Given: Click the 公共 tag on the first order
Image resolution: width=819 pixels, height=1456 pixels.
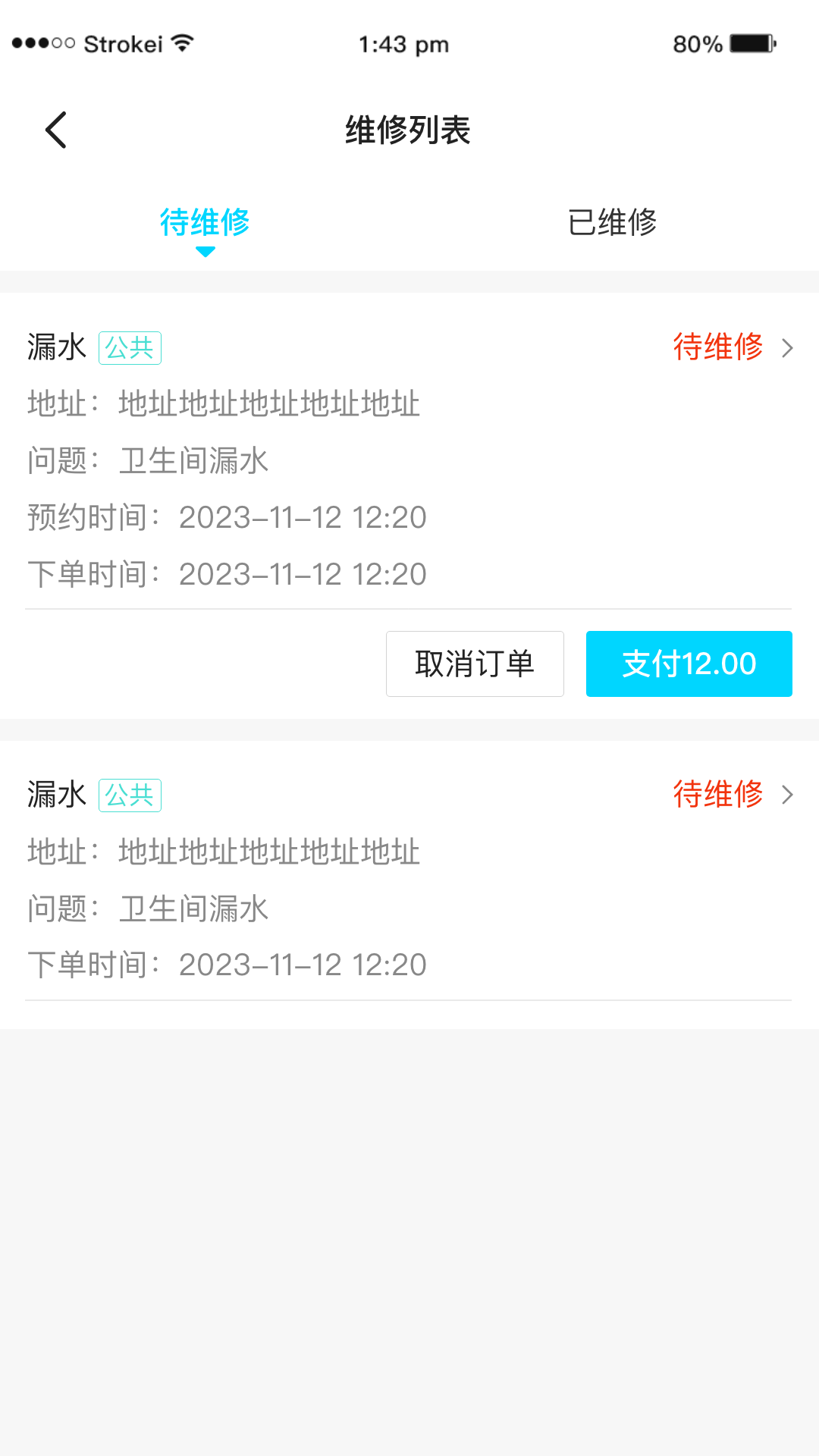Looking at the screenshot, I should [x=130, y=347].
